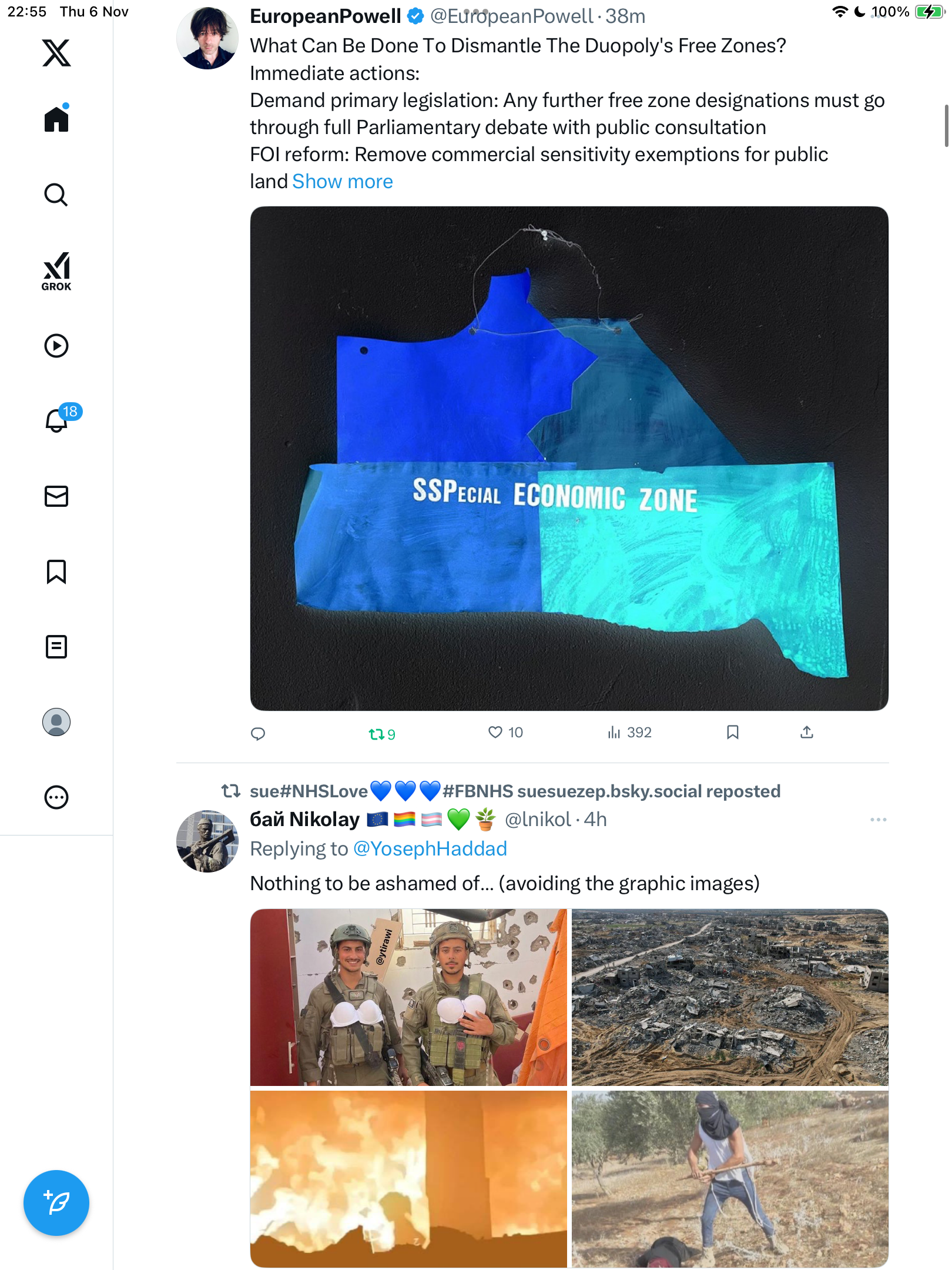Bookmark EuropeanPowell's post

pos(732,733)
